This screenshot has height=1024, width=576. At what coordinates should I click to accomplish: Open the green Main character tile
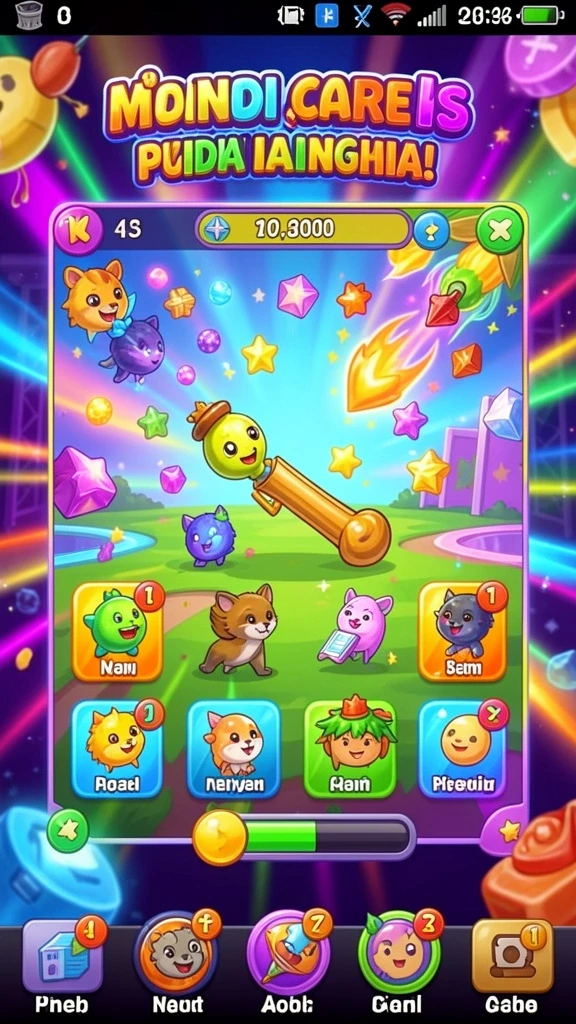click(351, 748)
